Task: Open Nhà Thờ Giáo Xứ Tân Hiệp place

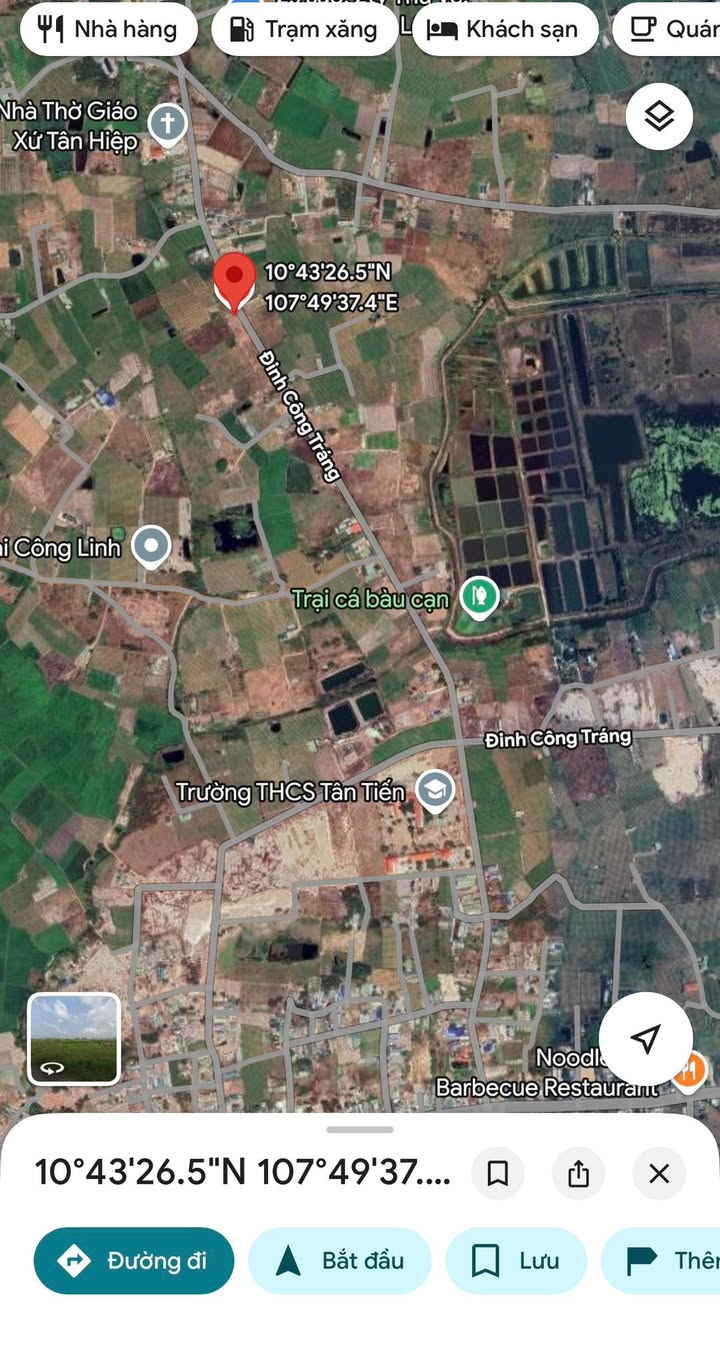Action: coord(167,125)
